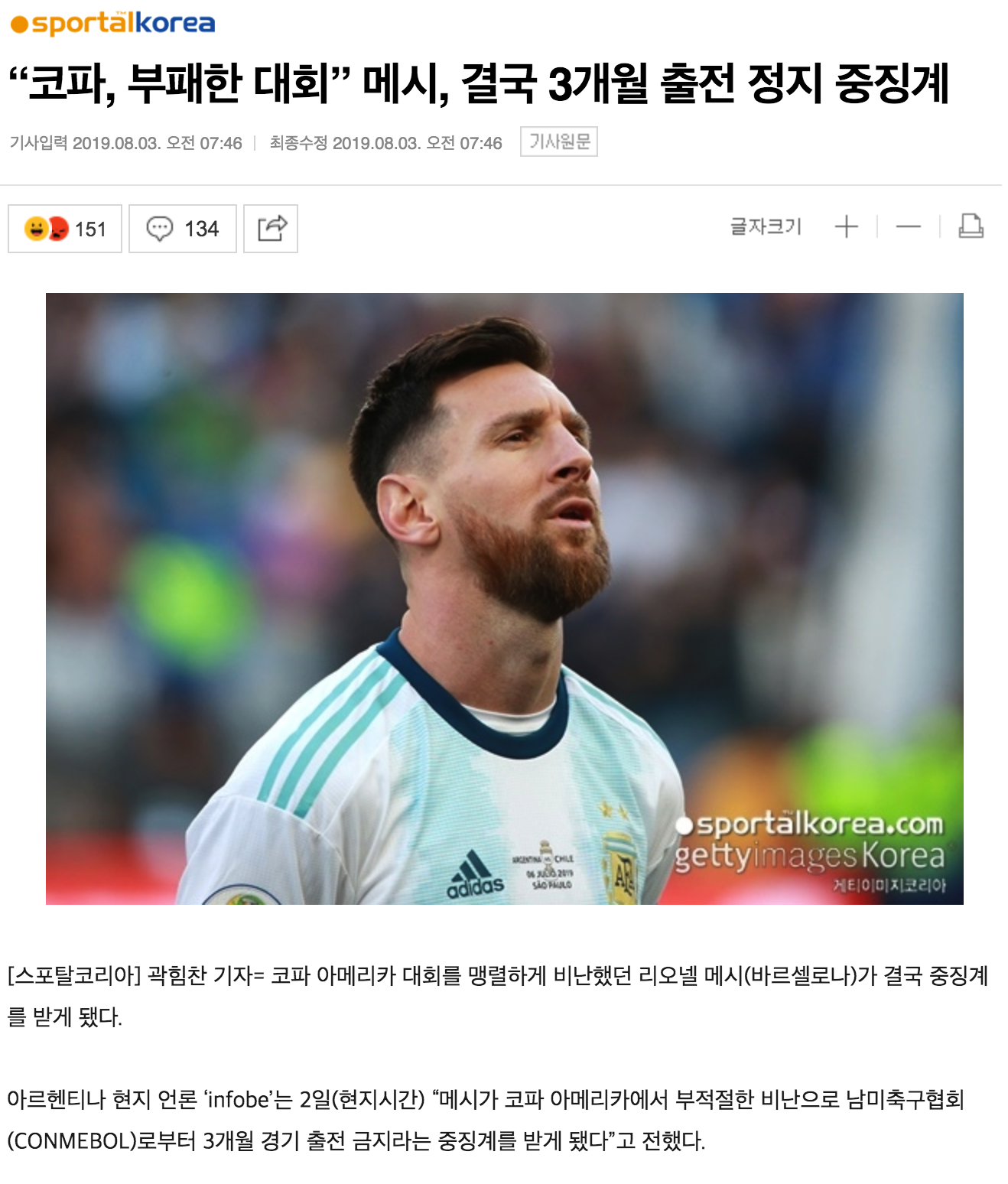Increase font size with the plus icon

[847, 226]
